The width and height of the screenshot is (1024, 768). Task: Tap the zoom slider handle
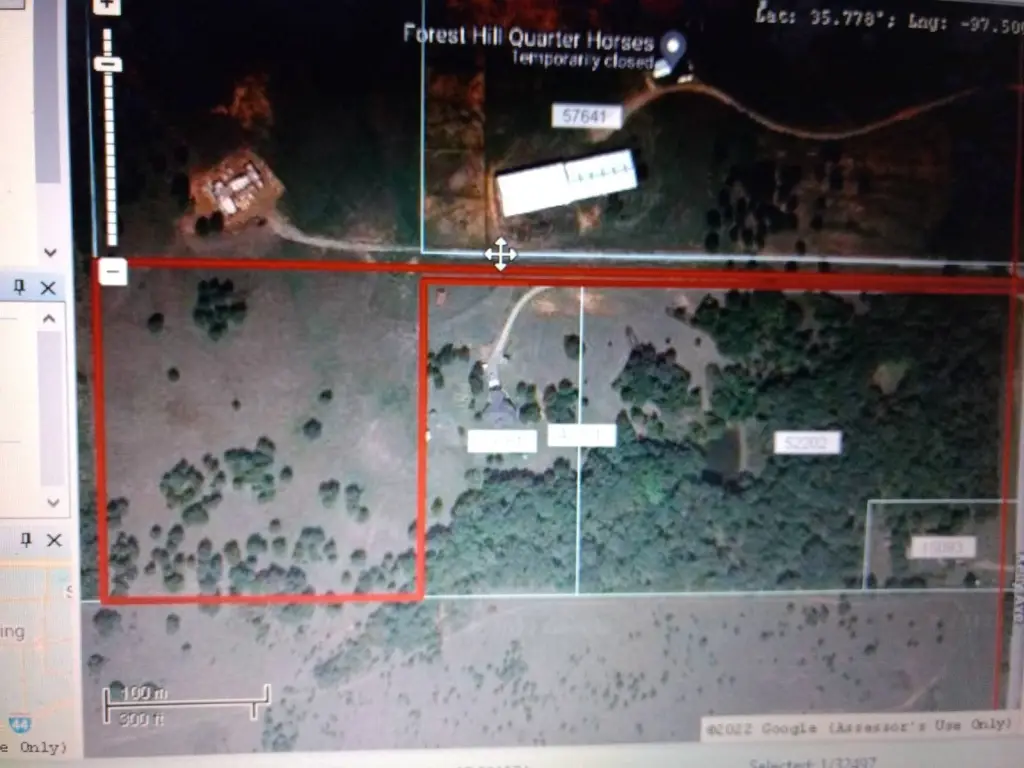click(x=108, y=64)
